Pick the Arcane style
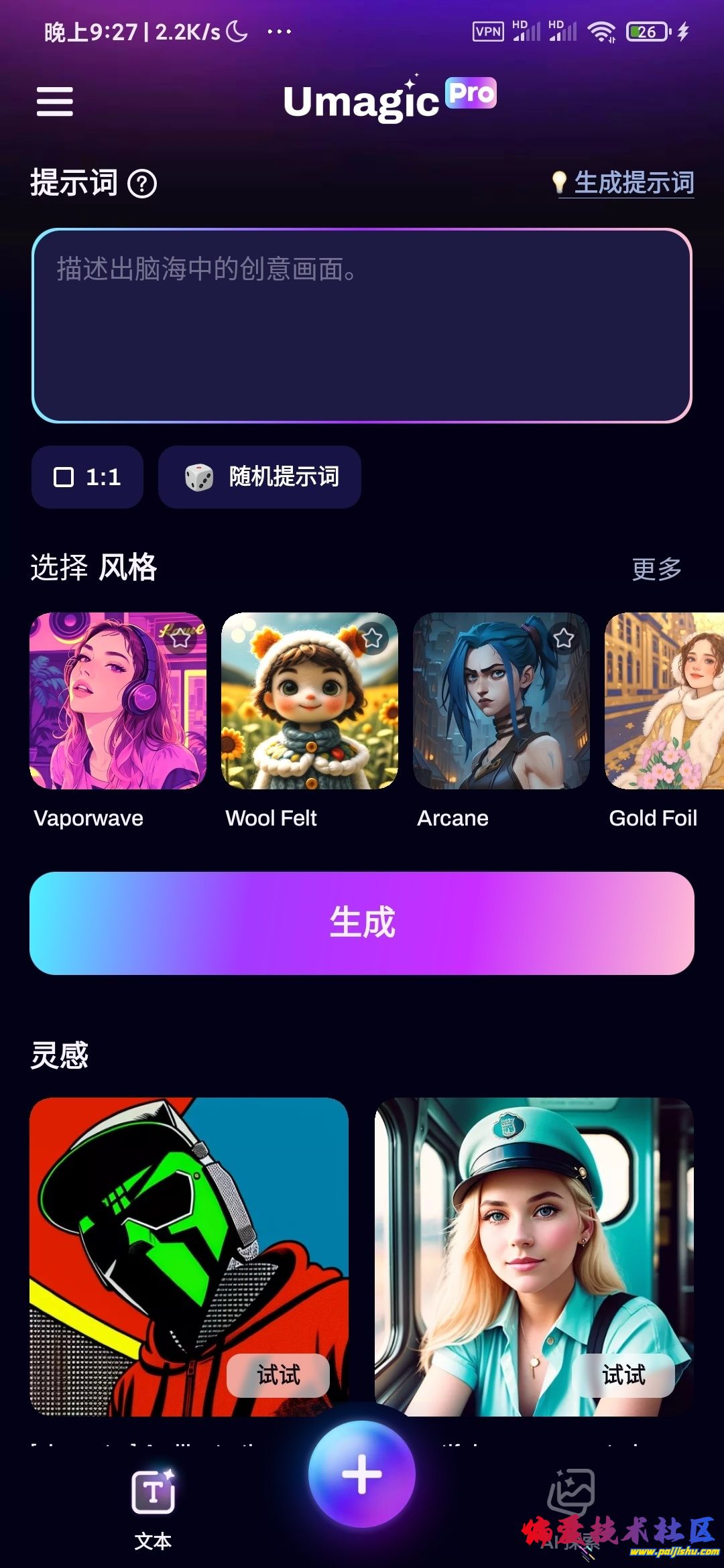Viewport: 724px width, 1568px height. click(x=501, y=701)
